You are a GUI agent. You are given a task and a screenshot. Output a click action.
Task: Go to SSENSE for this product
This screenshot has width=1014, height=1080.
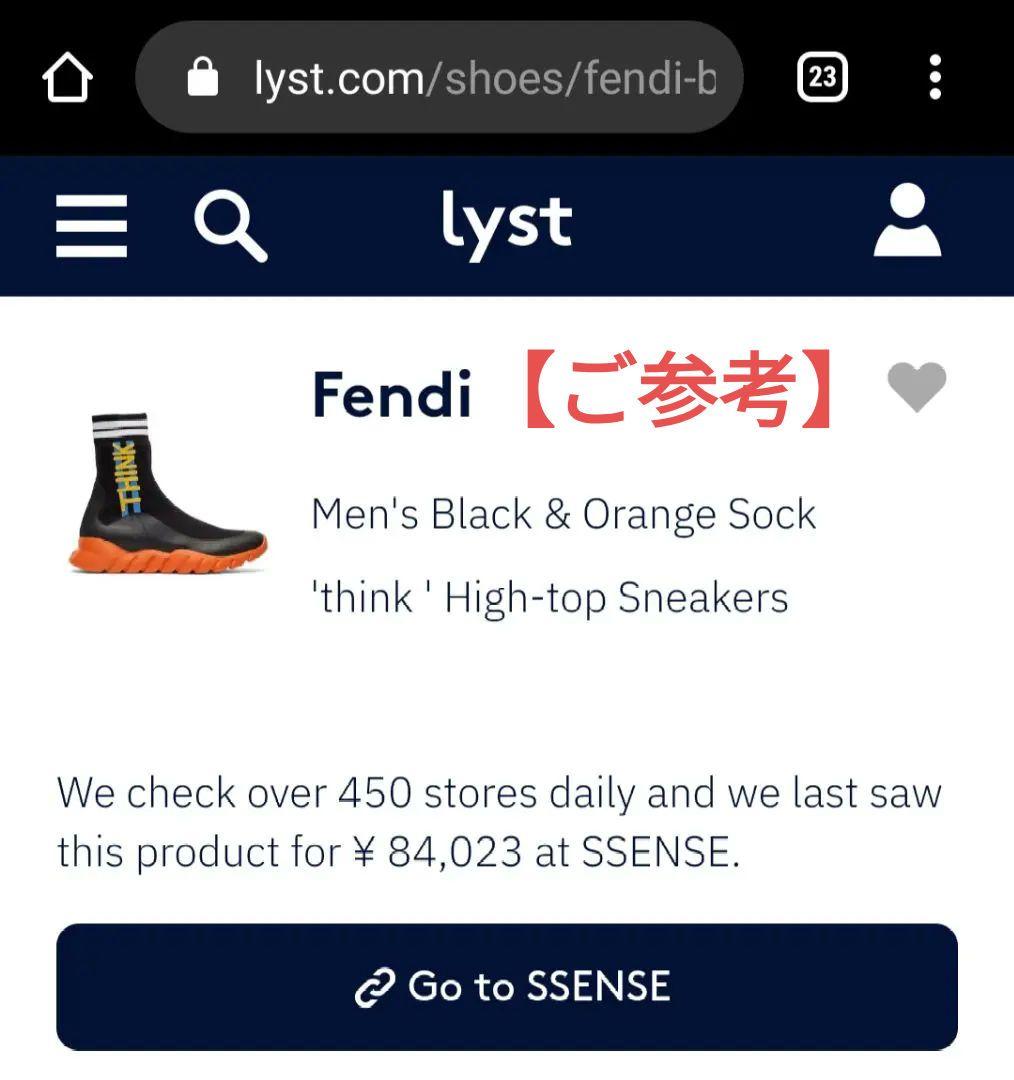click(507, 987)
